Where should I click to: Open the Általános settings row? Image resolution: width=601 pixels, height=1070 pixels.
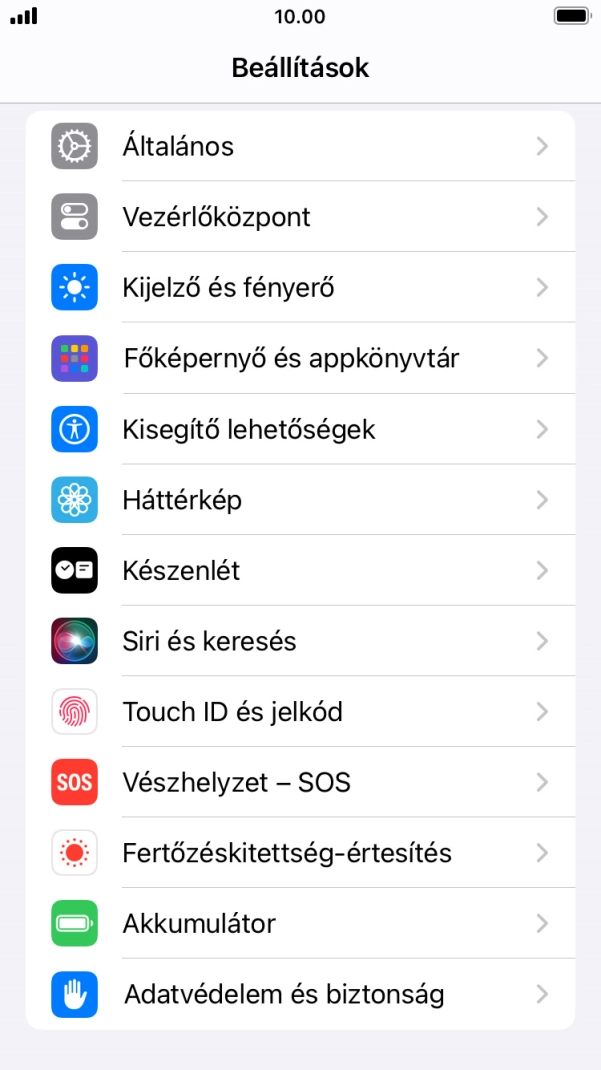coord(300,146)
